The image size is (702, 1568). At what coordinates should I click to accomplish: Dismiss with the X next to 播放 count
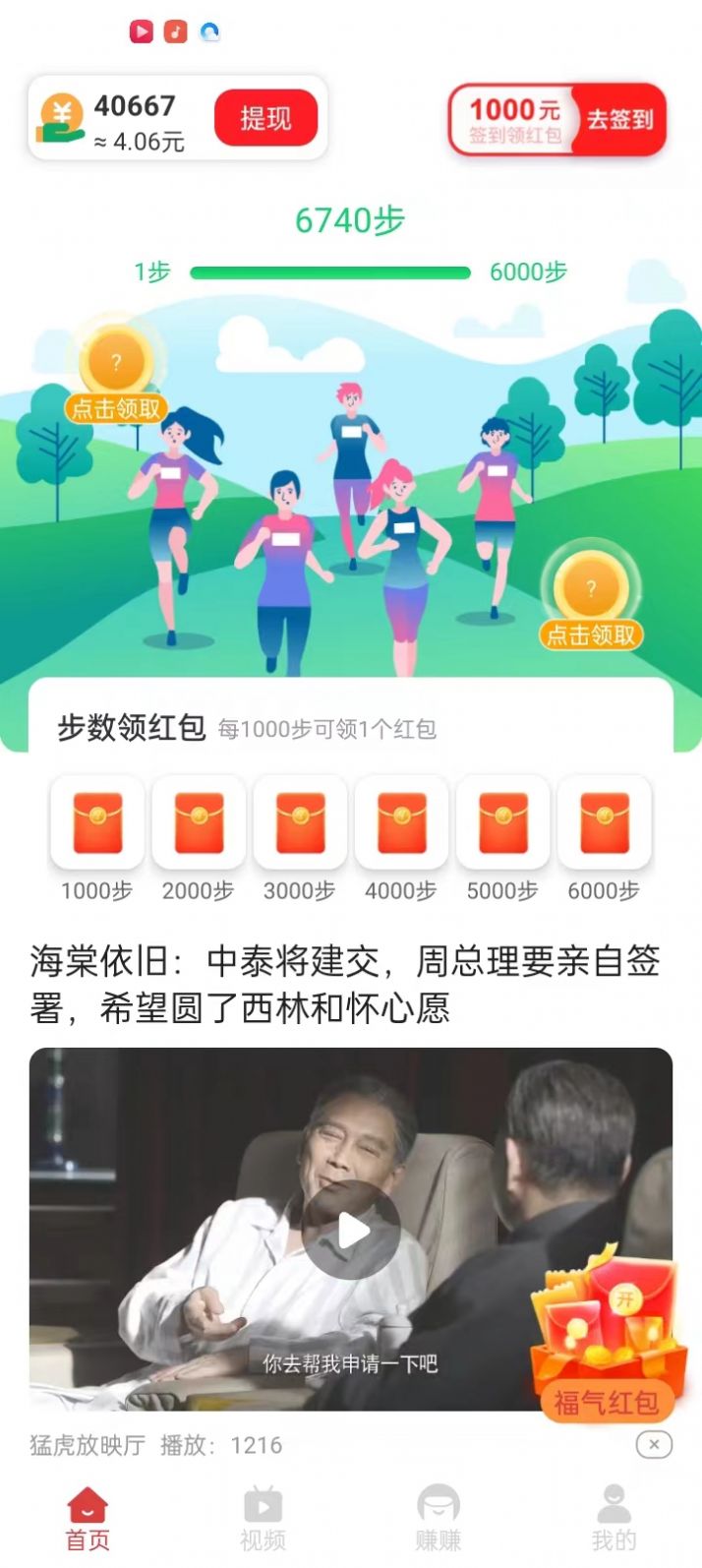click(x=654, y=1444)
